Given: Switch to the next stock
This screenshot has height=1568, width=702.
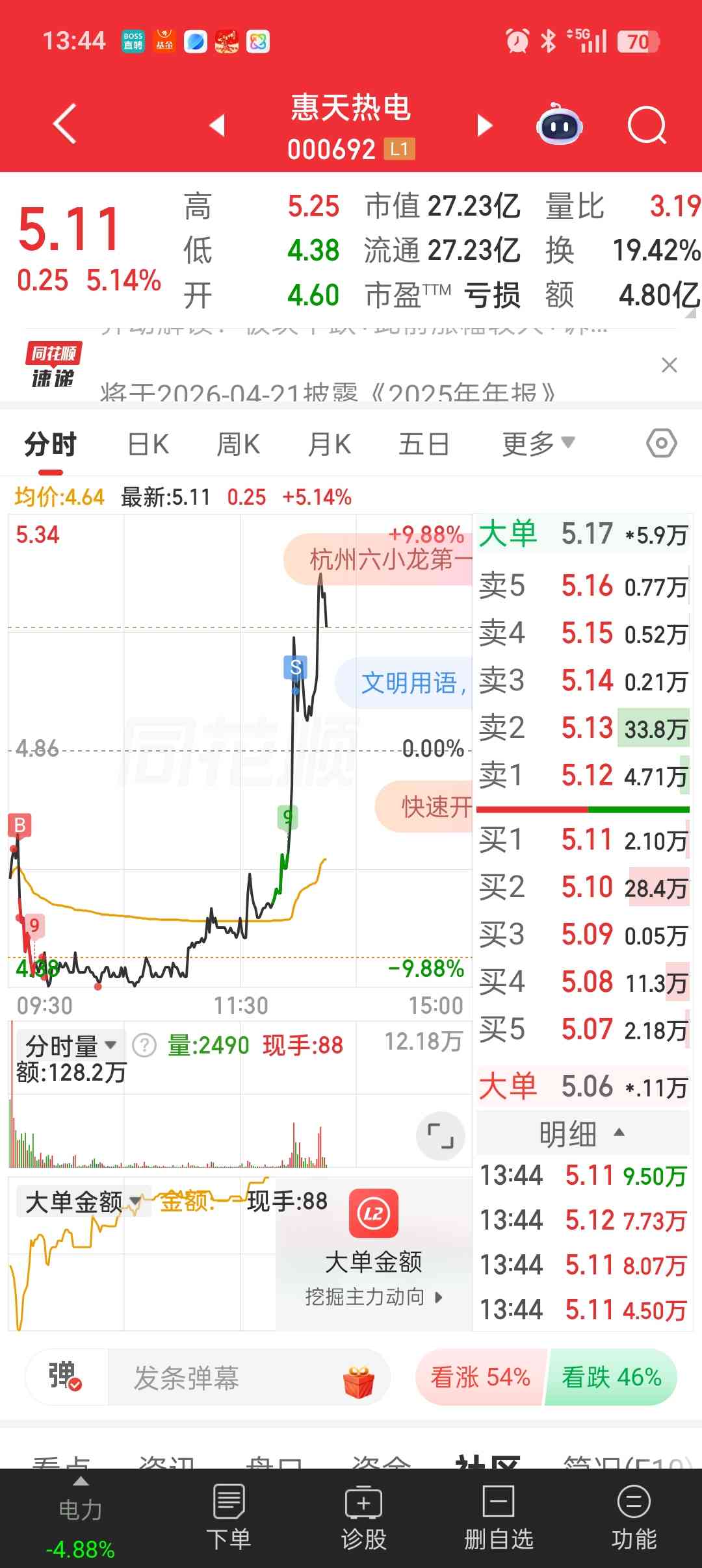Looking at the screenshot, I should 485,125.
